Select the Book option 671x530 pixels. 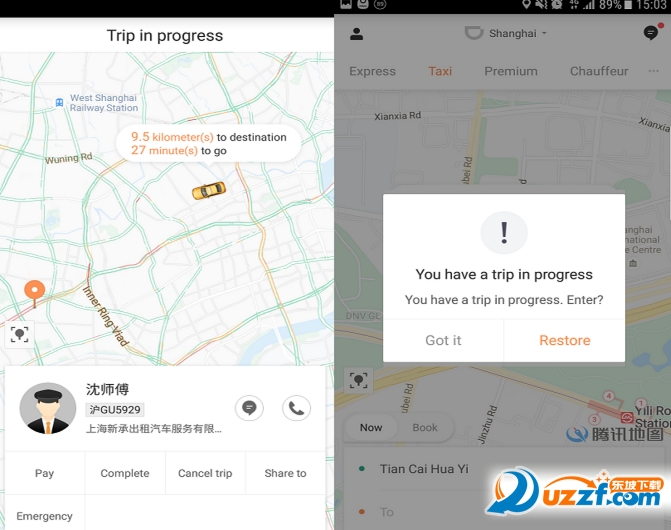(x=425, y=427)
